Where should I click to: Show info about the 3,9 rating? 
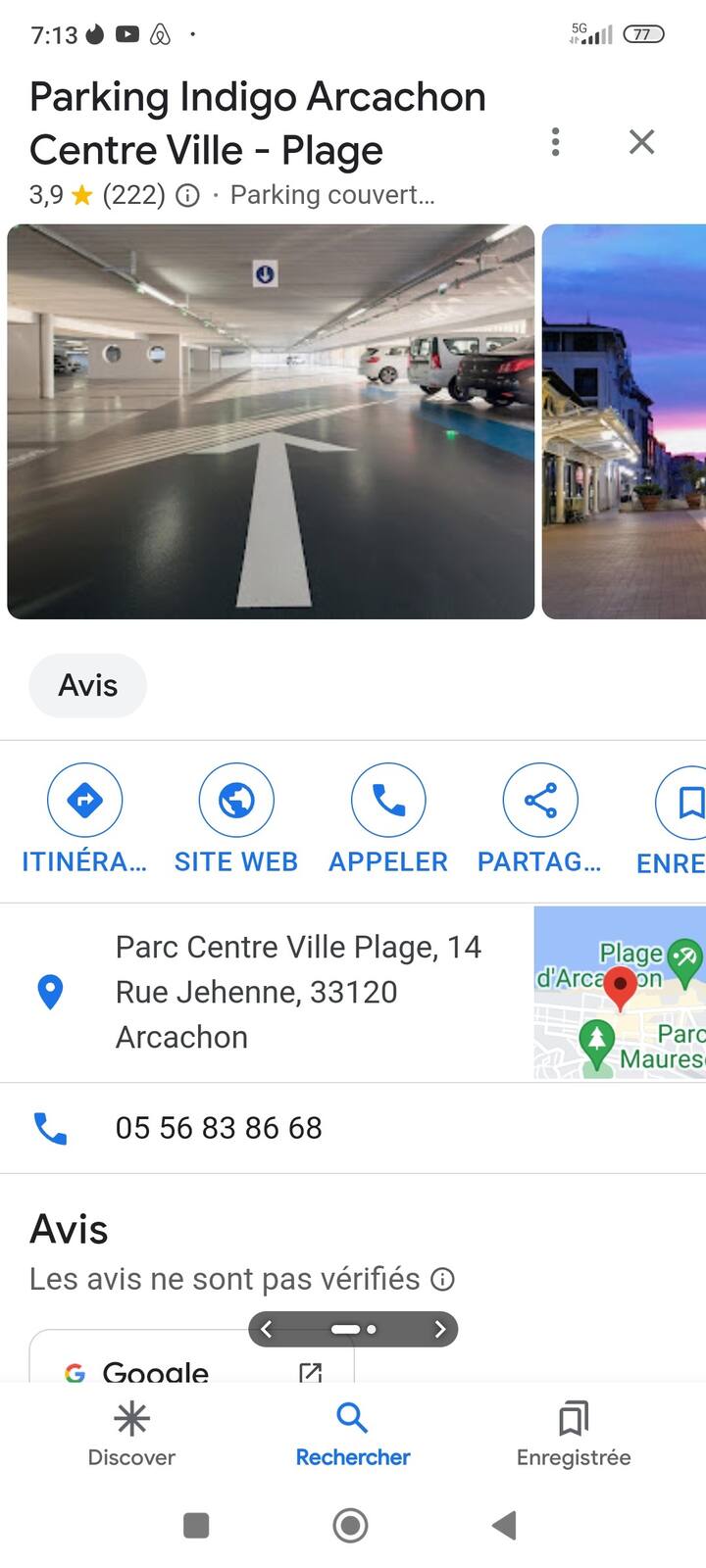[187, 196]
